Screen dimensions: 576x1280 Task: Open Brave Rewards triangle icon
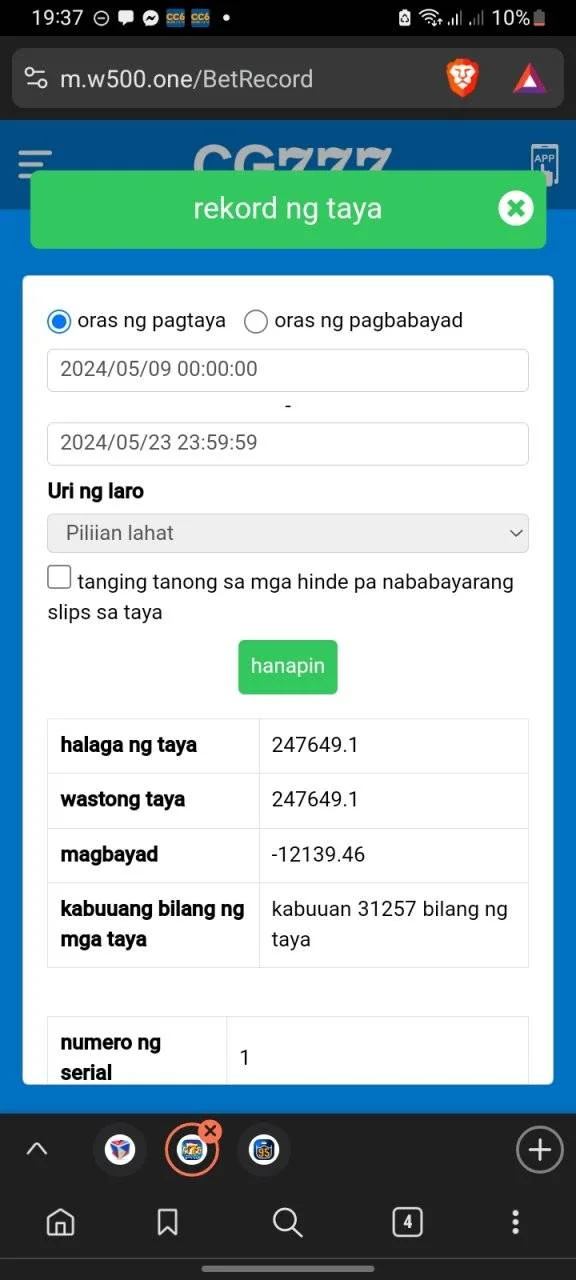[530, 78]
